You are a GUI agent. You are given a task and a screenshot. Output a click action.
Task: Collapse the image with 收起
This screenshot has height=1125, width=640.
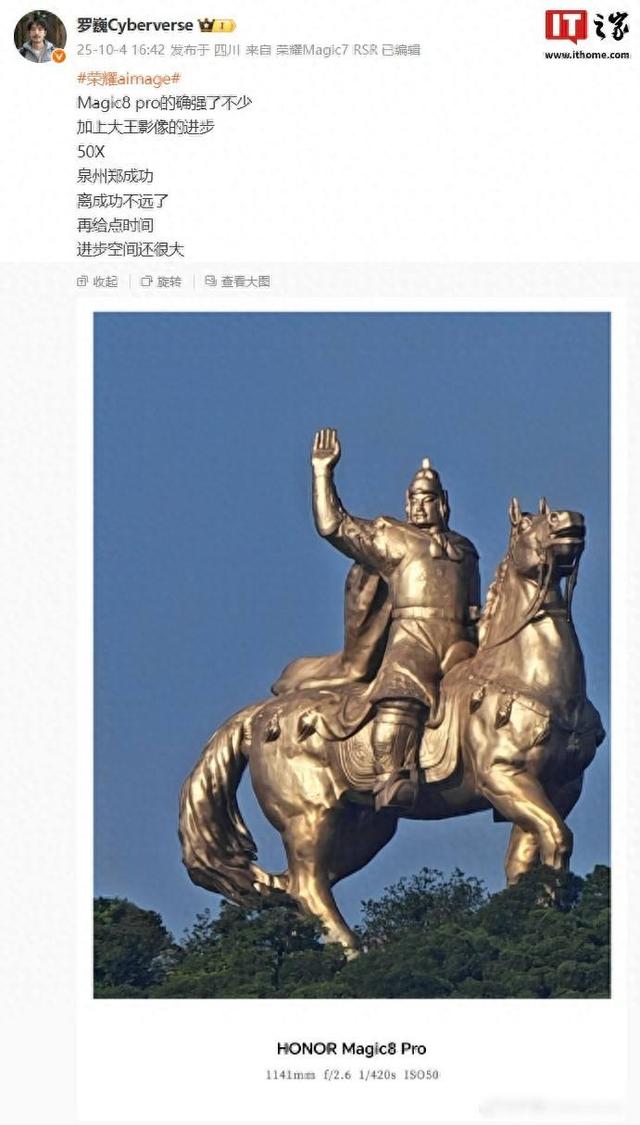click(98, 281)
